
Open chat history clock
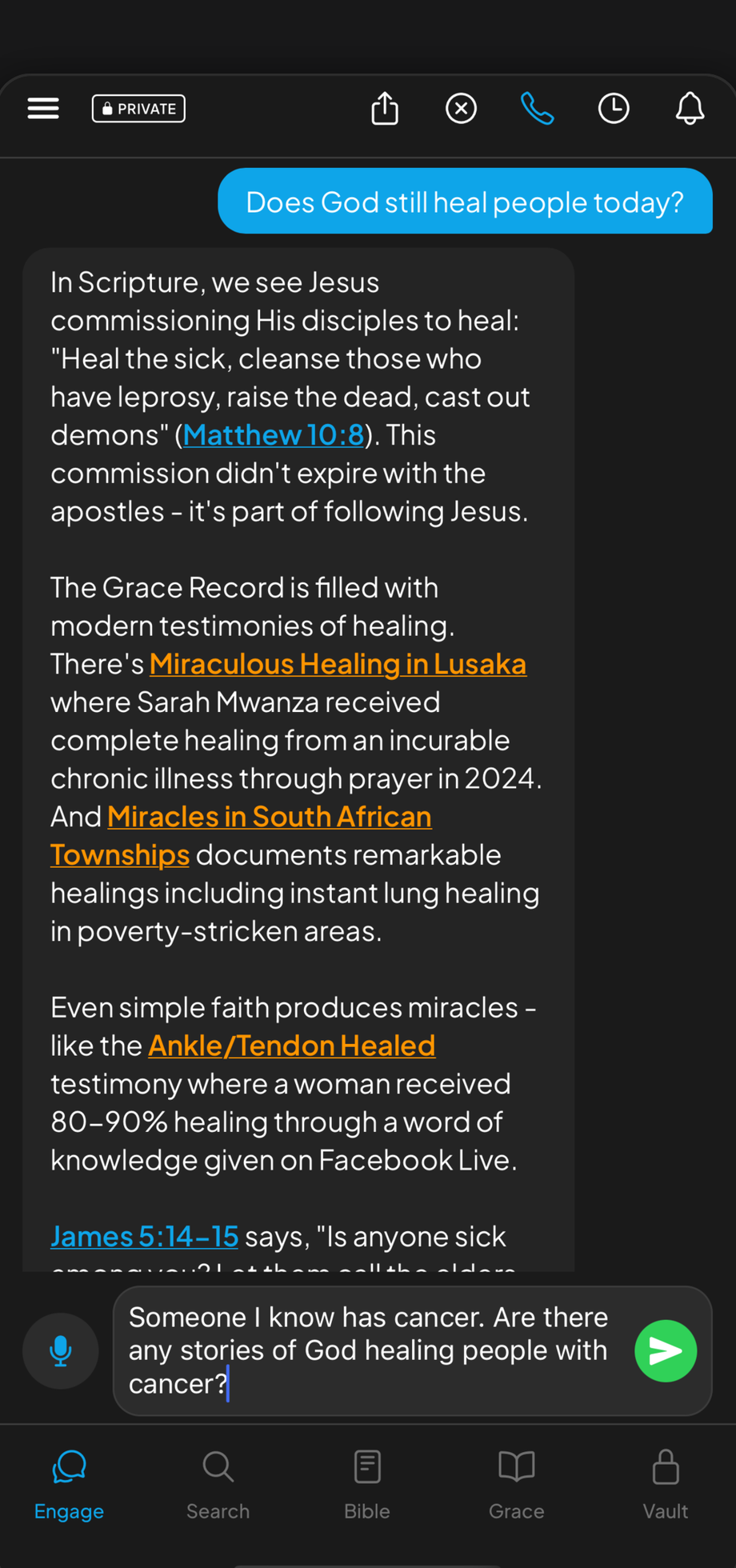(614, 108)
